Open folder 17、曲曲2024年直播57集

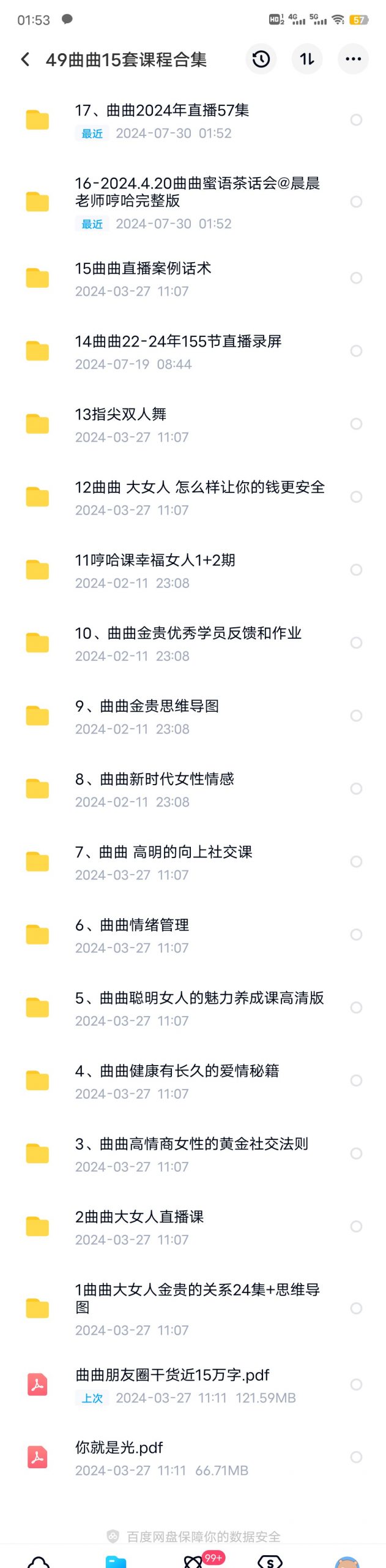click(162, 111)
